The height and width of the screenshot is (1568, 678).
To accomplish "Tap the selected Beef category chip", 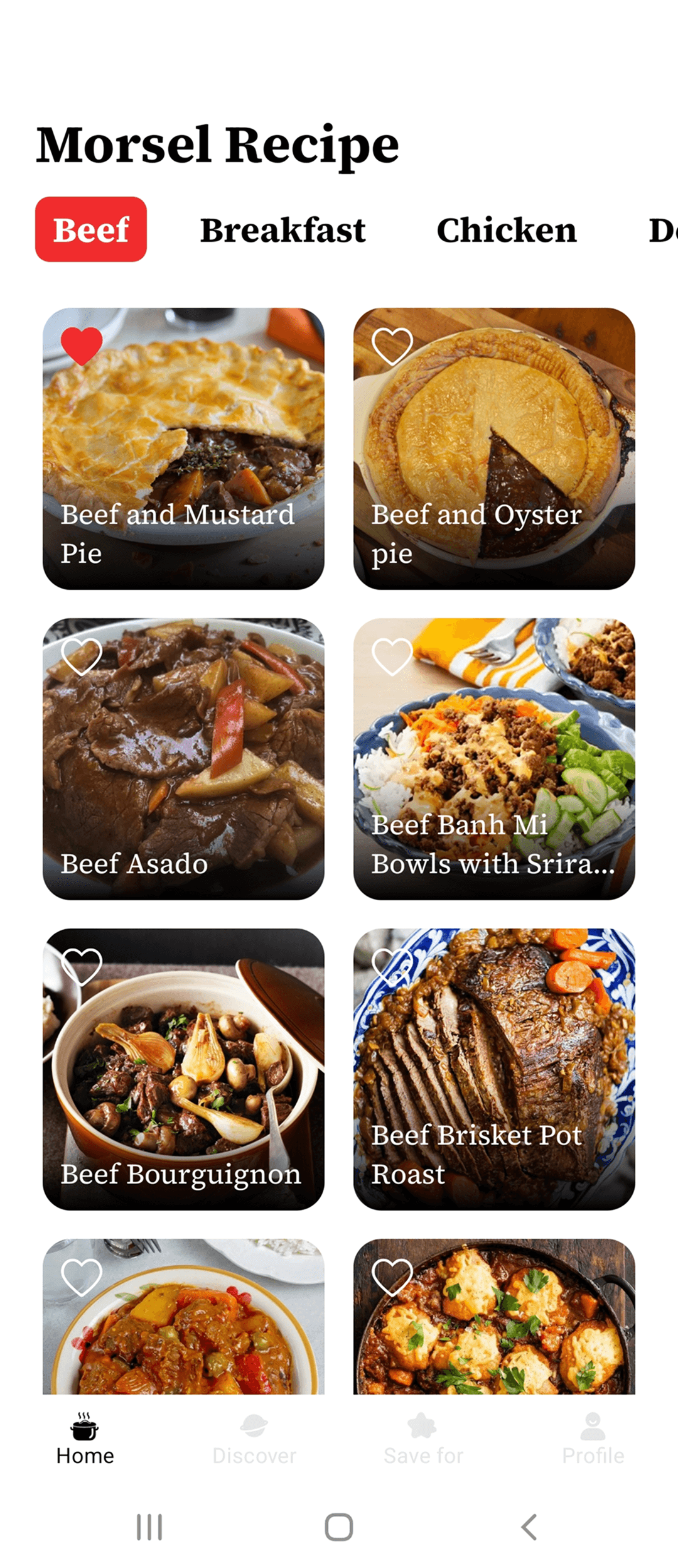I will click(x=91, y=229).
